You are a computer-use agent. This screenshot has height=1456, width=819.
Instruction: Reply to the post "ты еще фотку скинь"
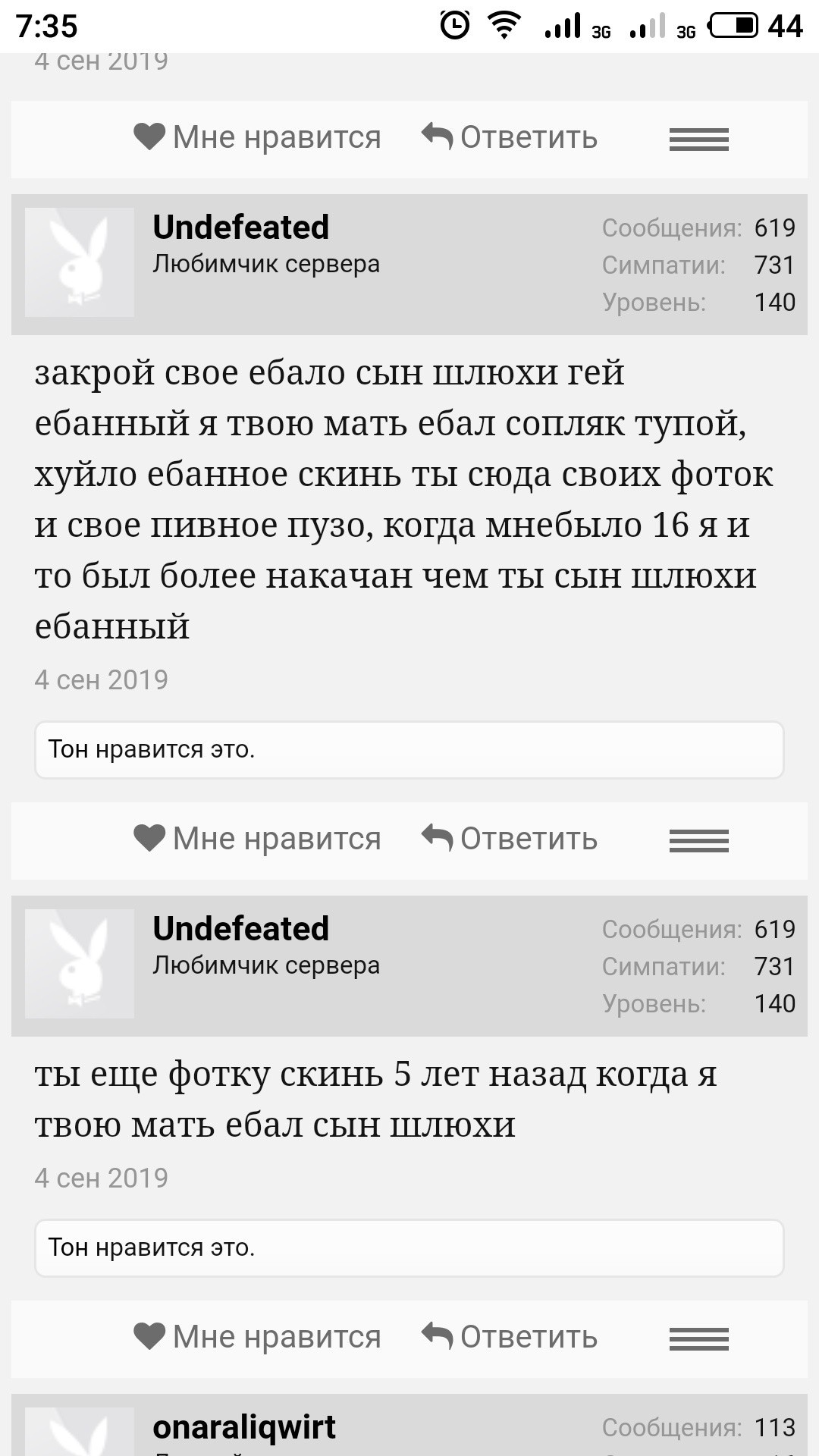click(510, 1337)
